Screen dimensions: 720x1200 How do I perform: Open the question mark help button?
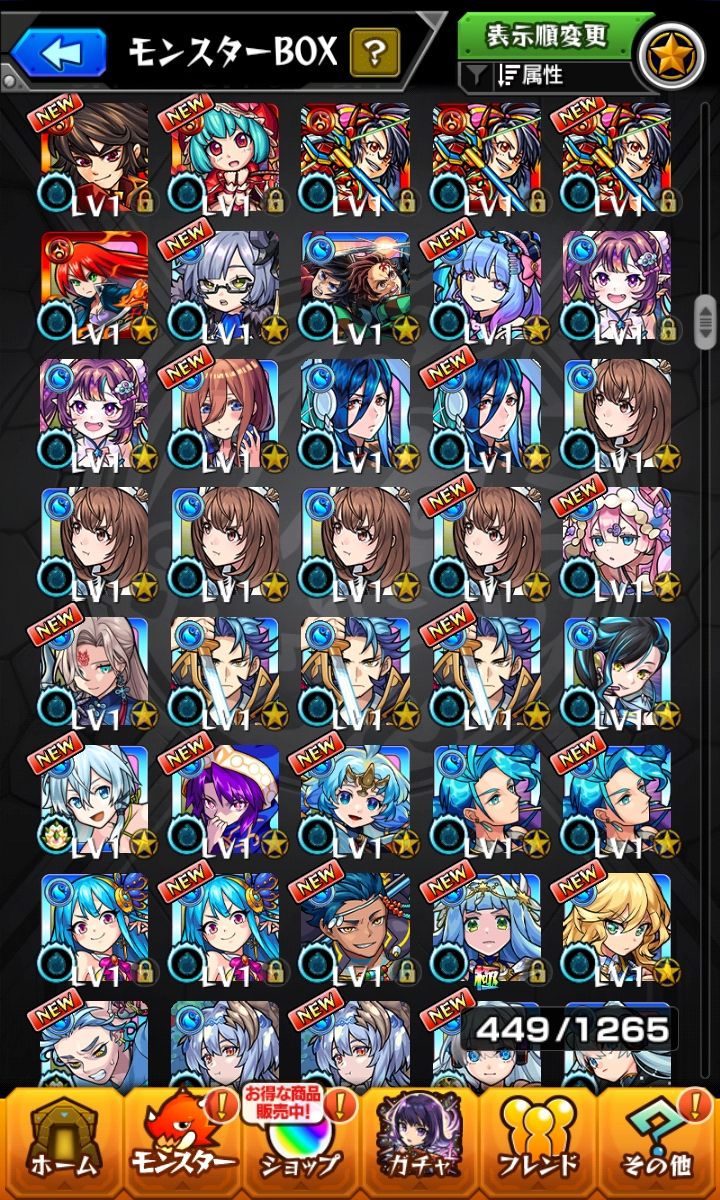click(x=375, y=52)
